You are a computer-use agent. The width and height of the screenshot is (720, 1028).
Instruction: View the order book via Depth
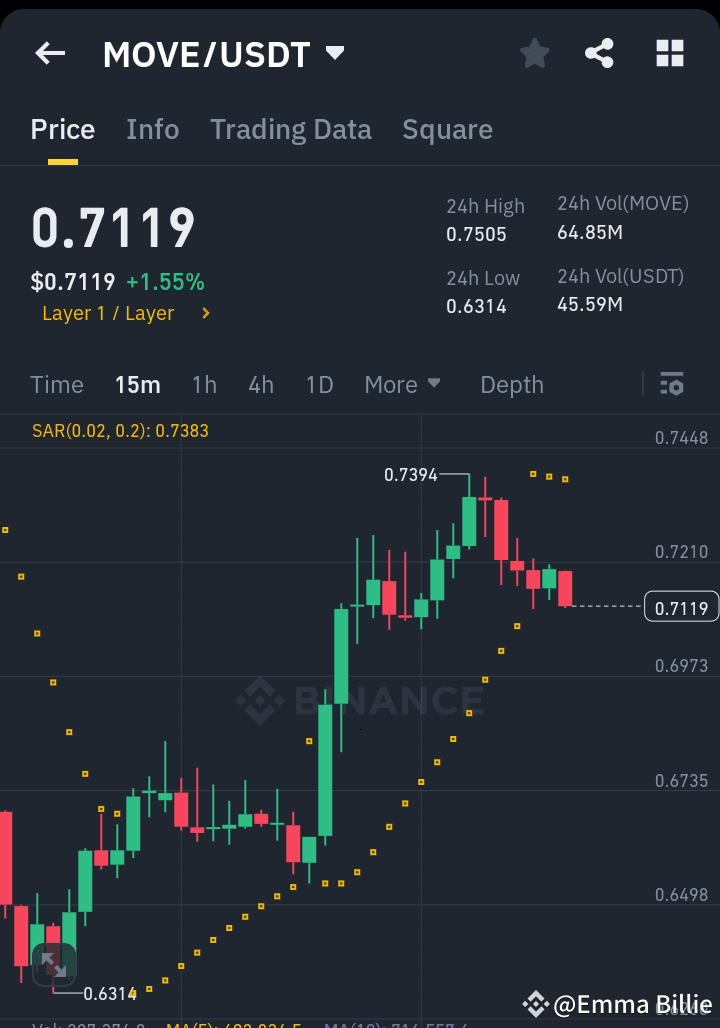point(511,384)
